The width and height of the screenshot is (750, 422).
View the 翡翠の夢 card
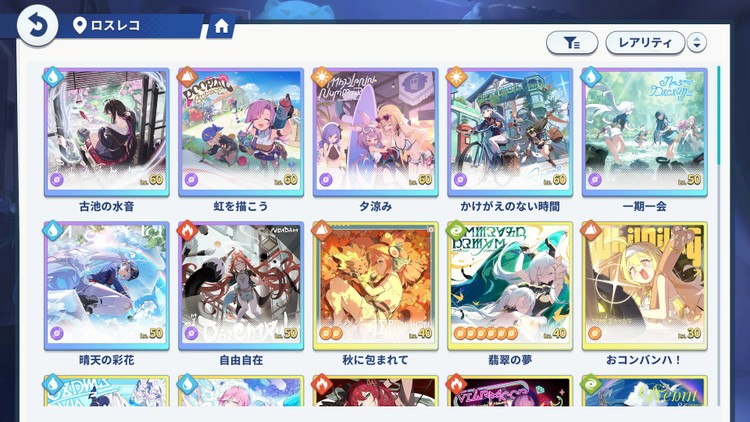coord(509,285)
